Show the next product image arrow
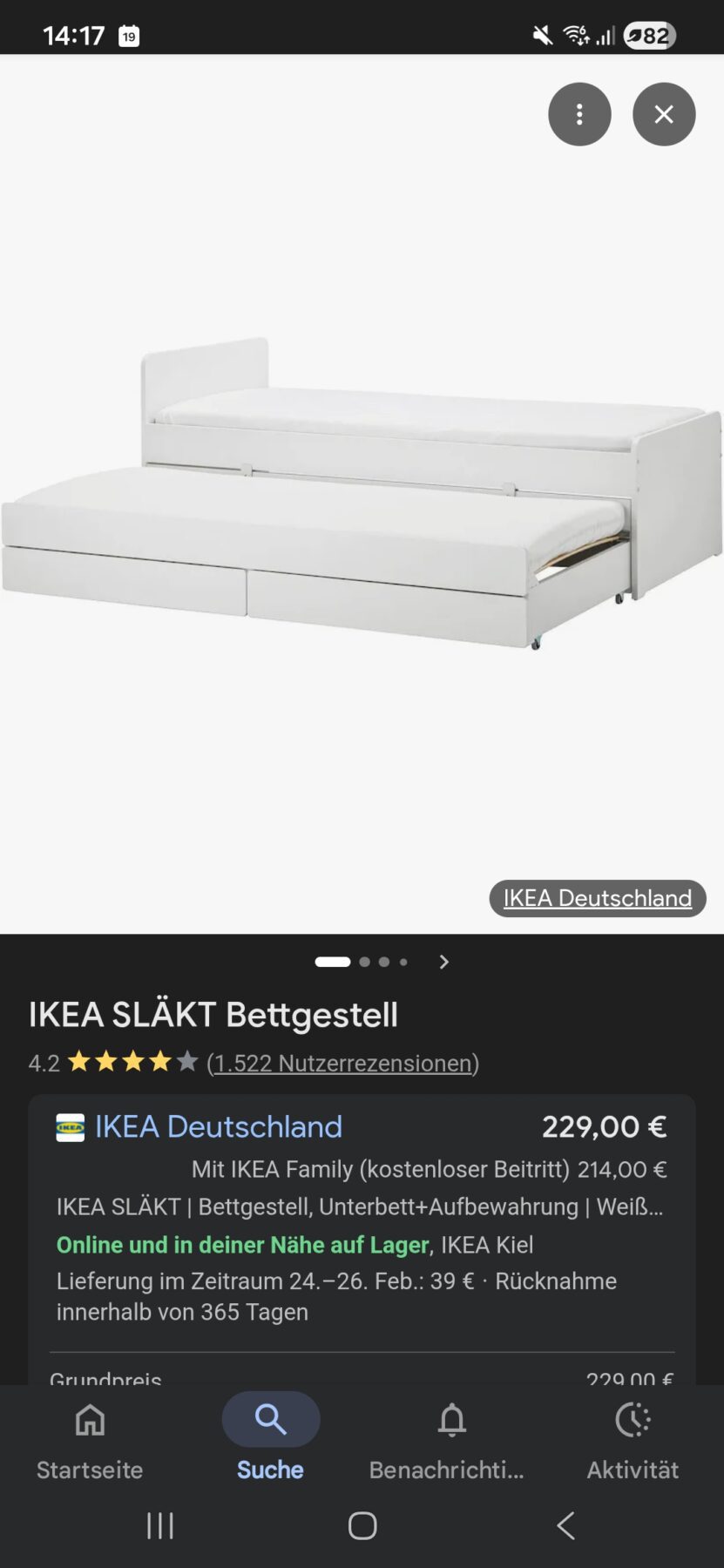724x1568 pixels. 444,962
